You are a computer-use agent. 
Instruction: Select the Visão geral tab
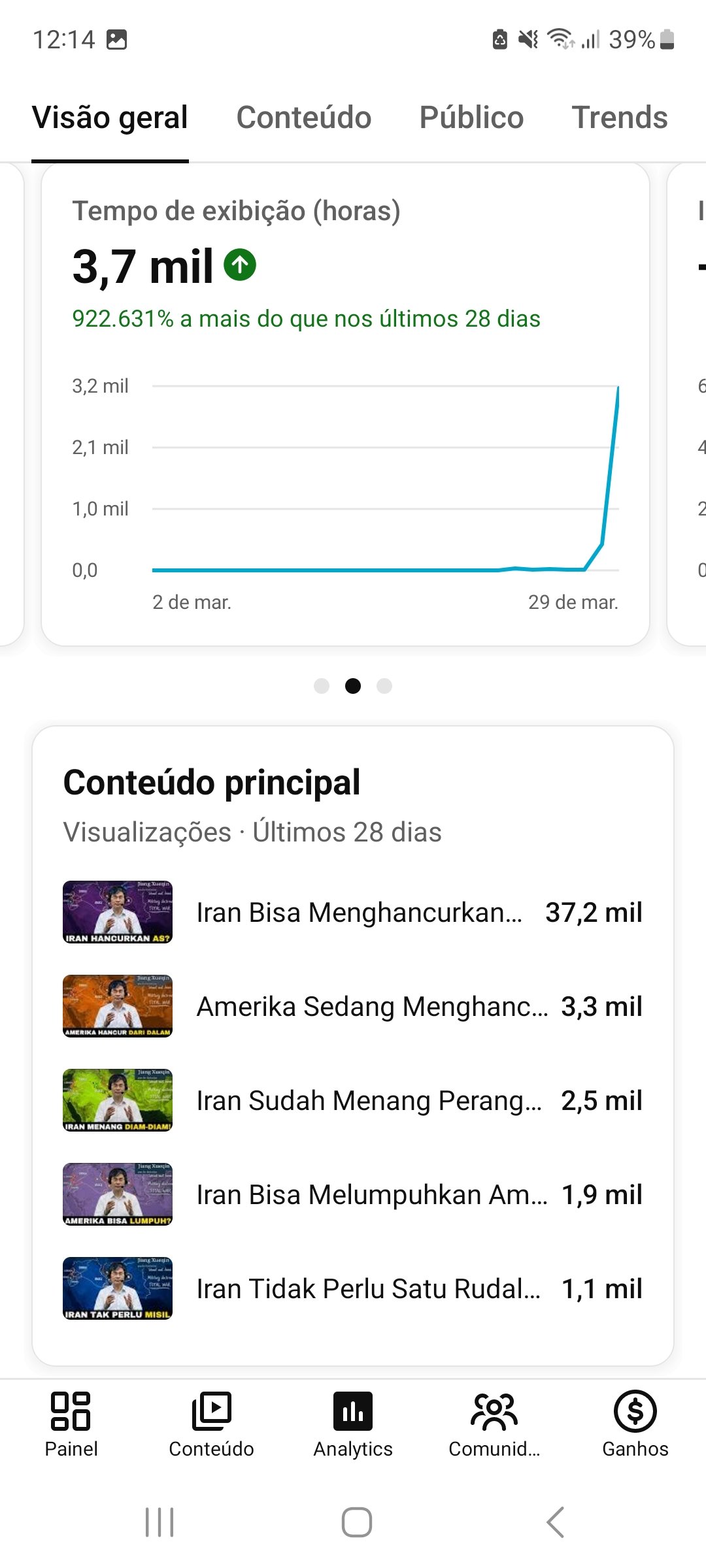click(x=110, y=118)
